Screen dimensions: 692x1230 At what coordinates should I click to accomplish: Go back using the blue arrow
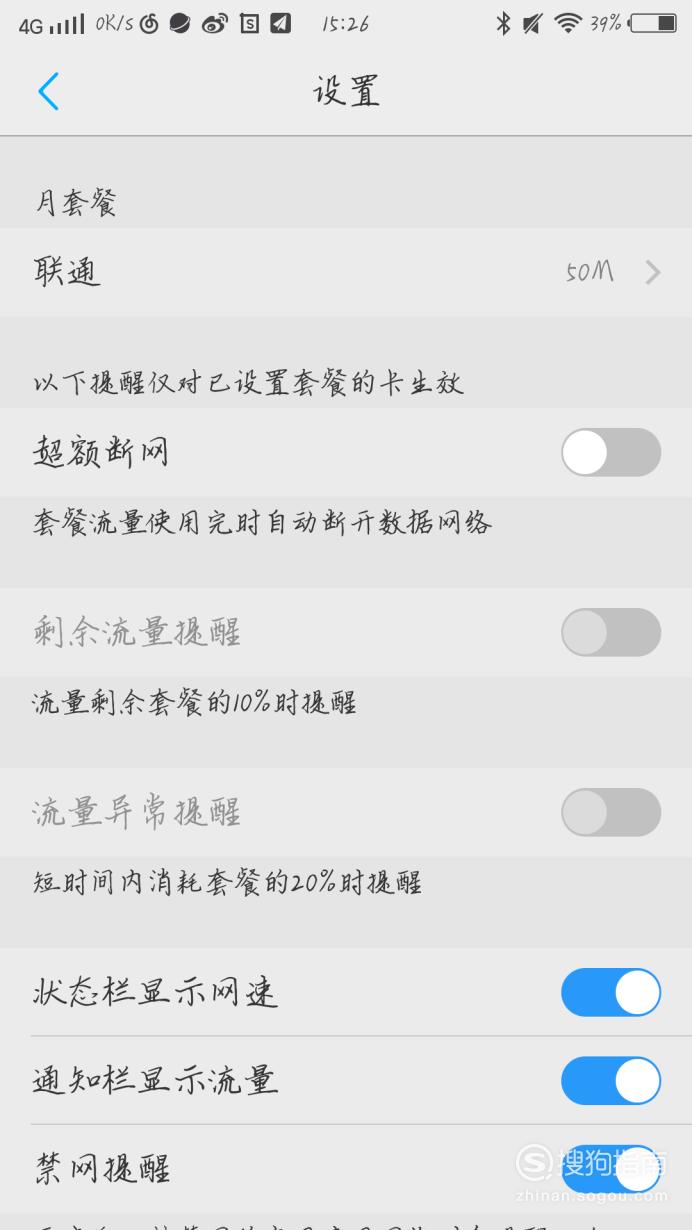48,92
